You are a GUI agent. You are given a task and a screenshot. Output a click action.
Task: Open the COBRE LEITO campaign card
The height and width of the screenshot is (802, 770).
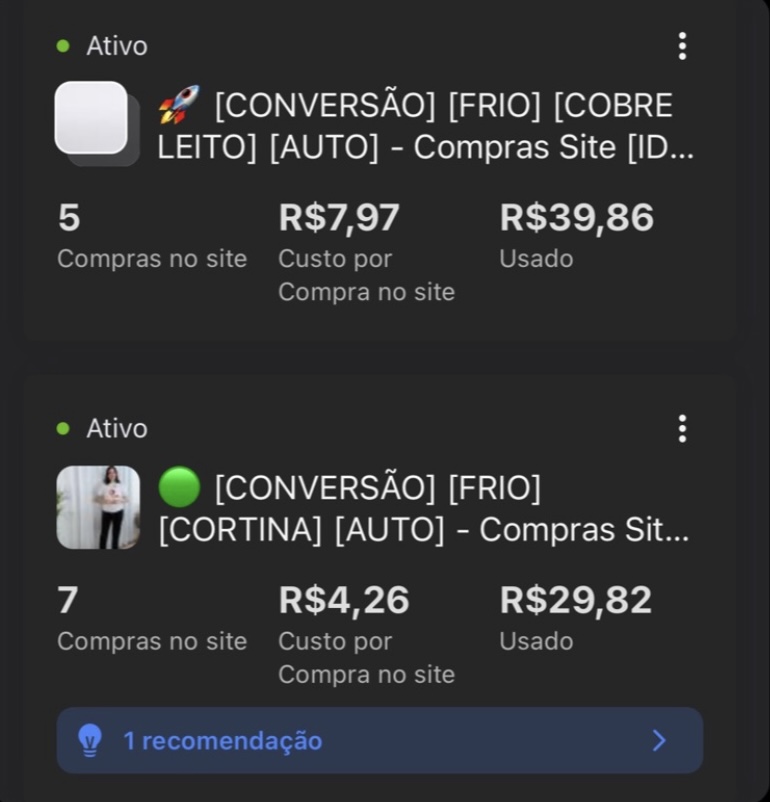click(424, 127)
